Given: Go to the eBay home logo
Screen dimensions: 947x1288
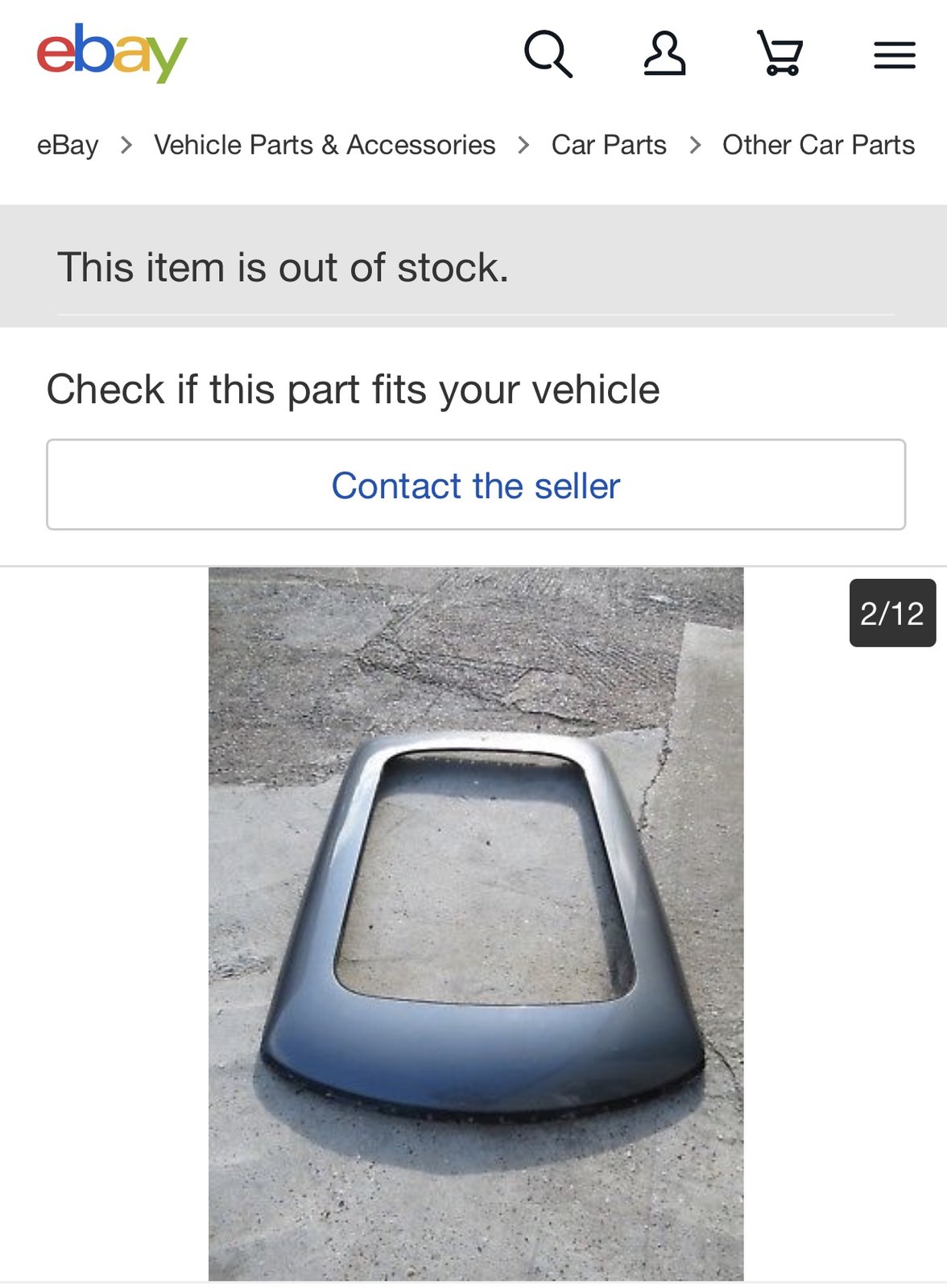Looking at the screenshot, I should coord(111,52).
